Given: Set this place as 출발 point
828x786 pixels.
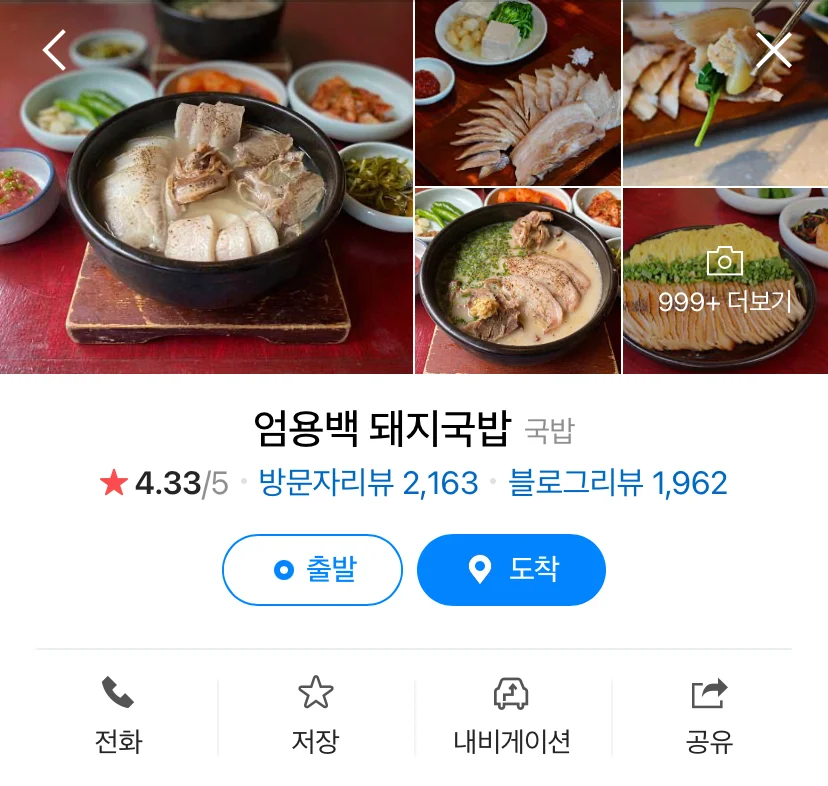Looking at the screenshot, I should [312, 570].
